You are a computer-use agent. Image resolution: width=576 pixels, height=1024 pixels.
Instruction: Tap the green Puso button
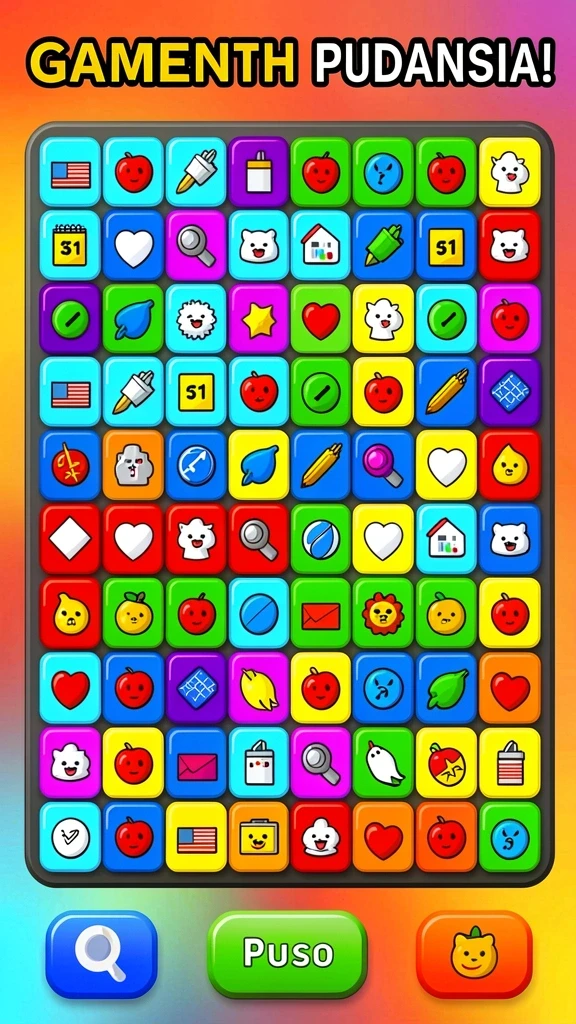tap(287, 954)
